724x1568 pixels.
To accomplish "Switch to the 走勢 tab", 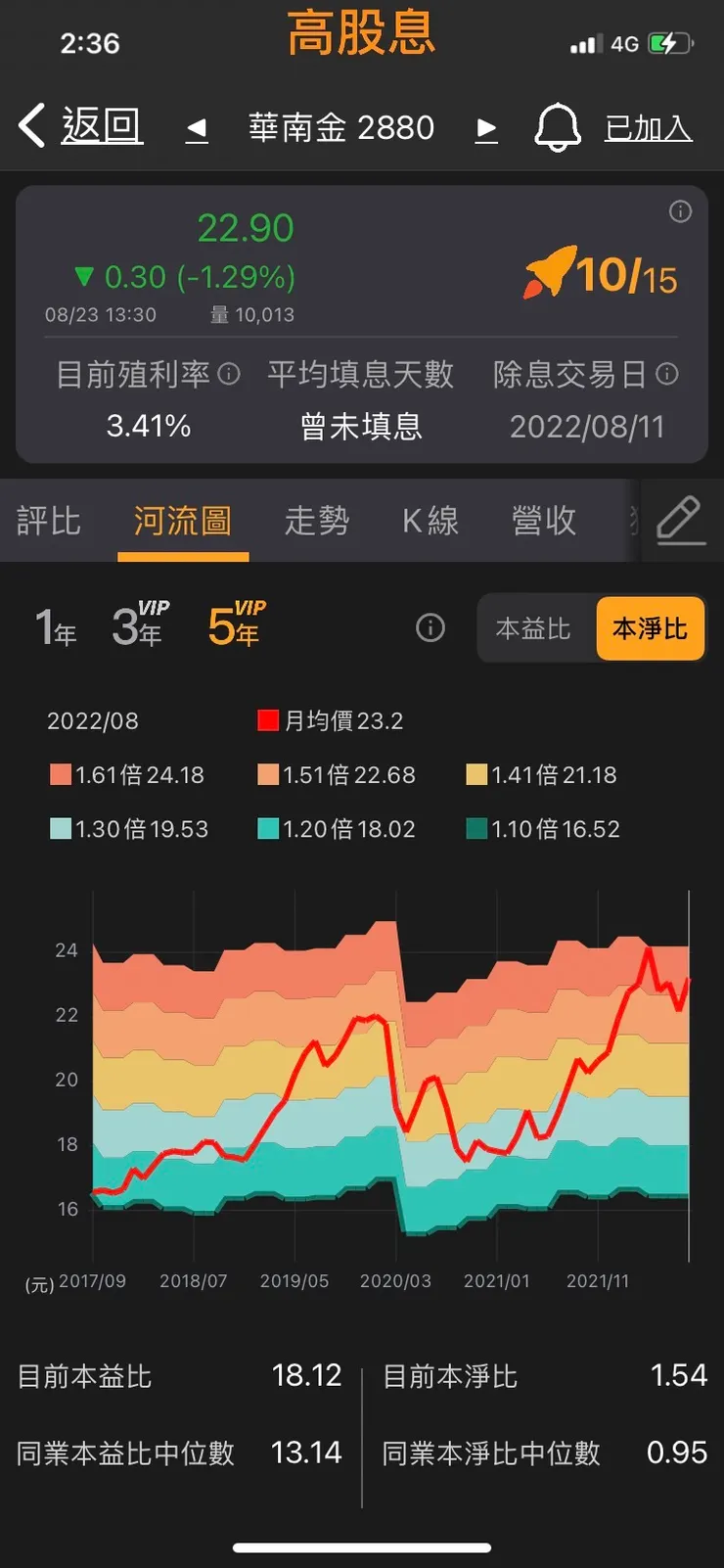I will pos(317,521).
